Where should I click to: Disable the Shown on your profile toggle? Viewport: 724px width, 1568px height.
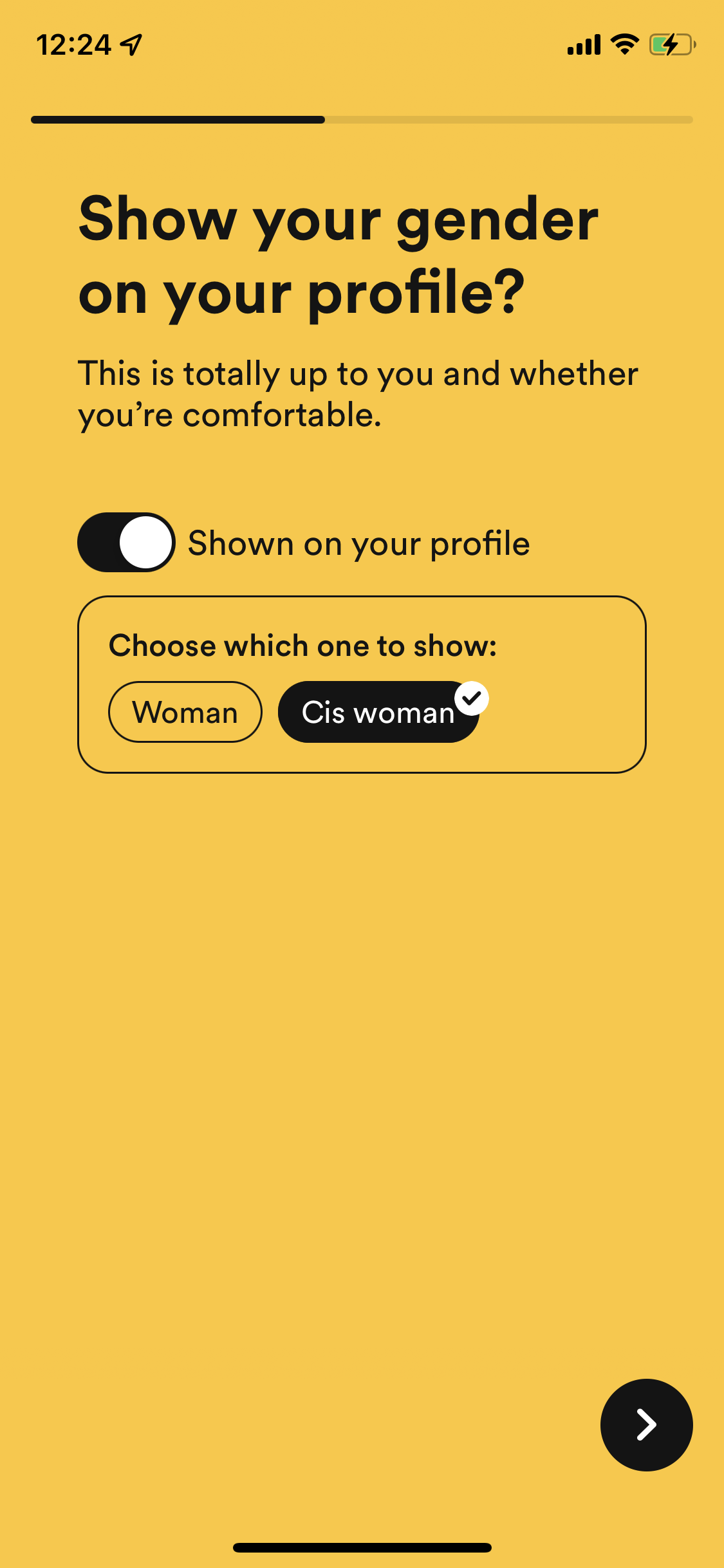click(125, 543)
